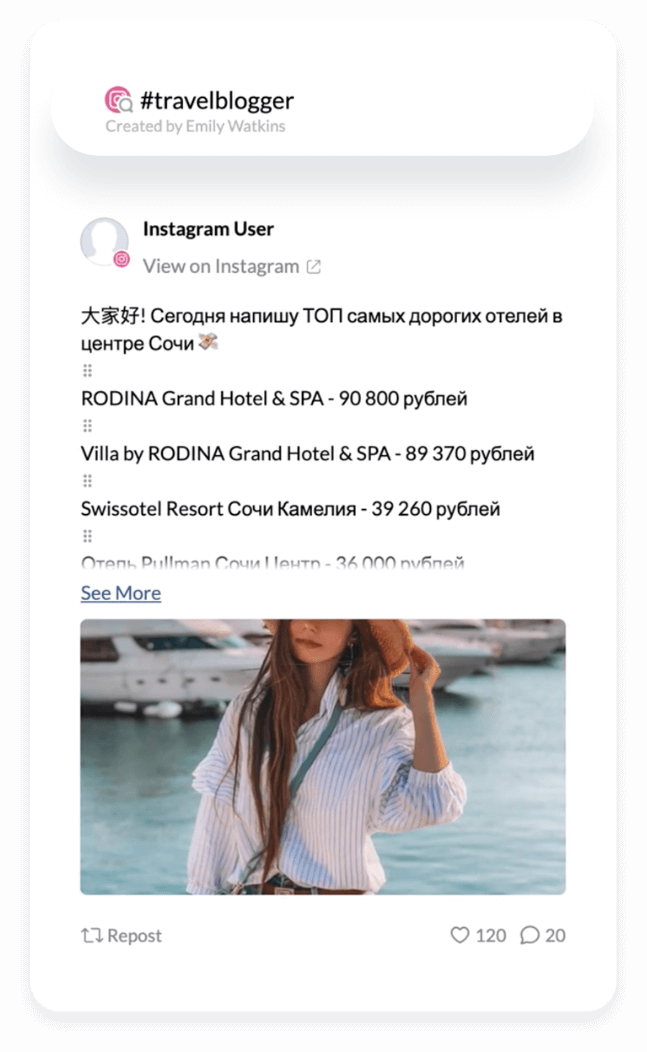Expand the post with See More
Screen dimensions: 647x1052
point(120,593)
